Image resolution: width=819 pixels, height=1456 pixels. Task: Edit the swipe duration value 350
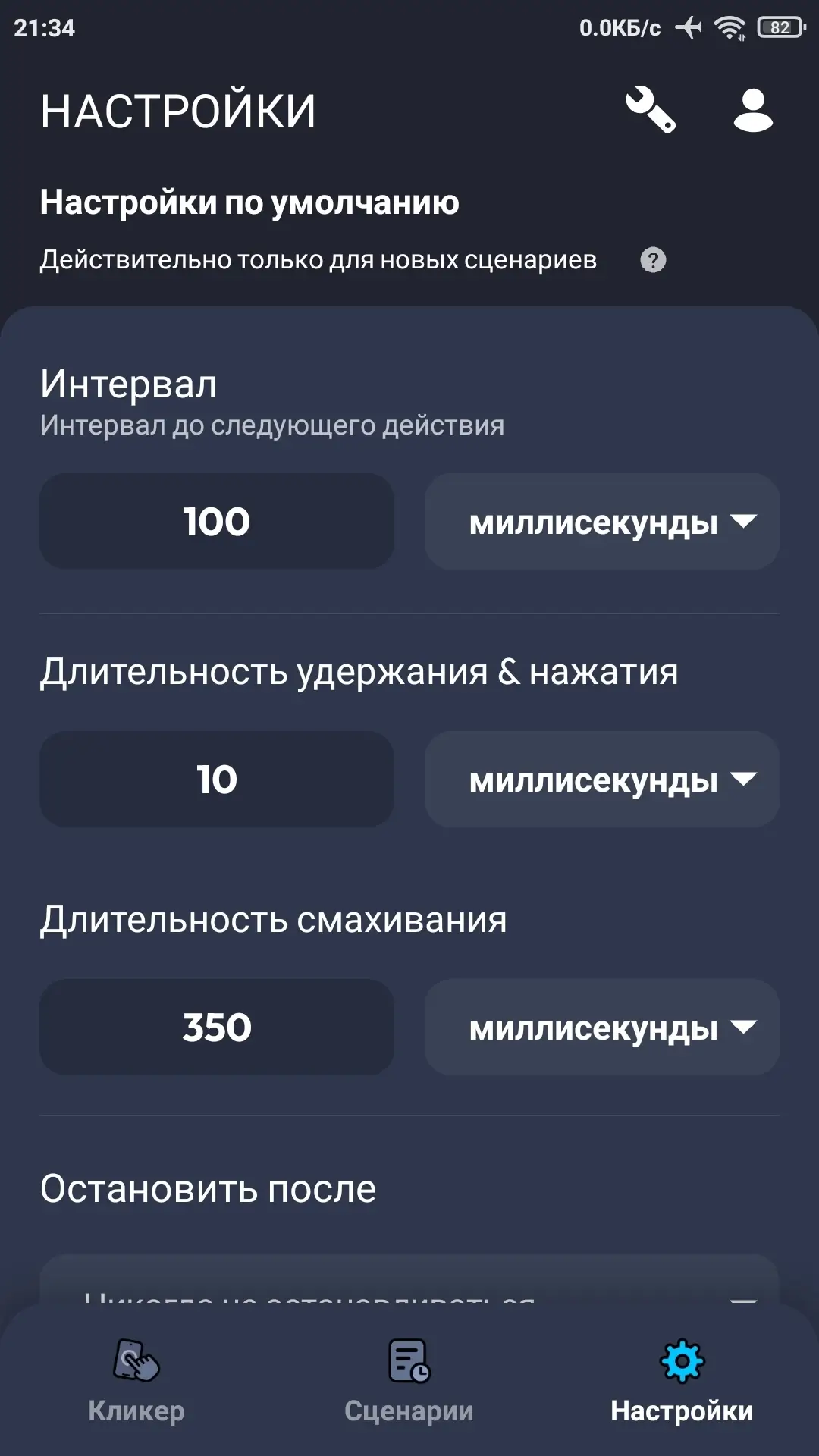point(217,1028)
